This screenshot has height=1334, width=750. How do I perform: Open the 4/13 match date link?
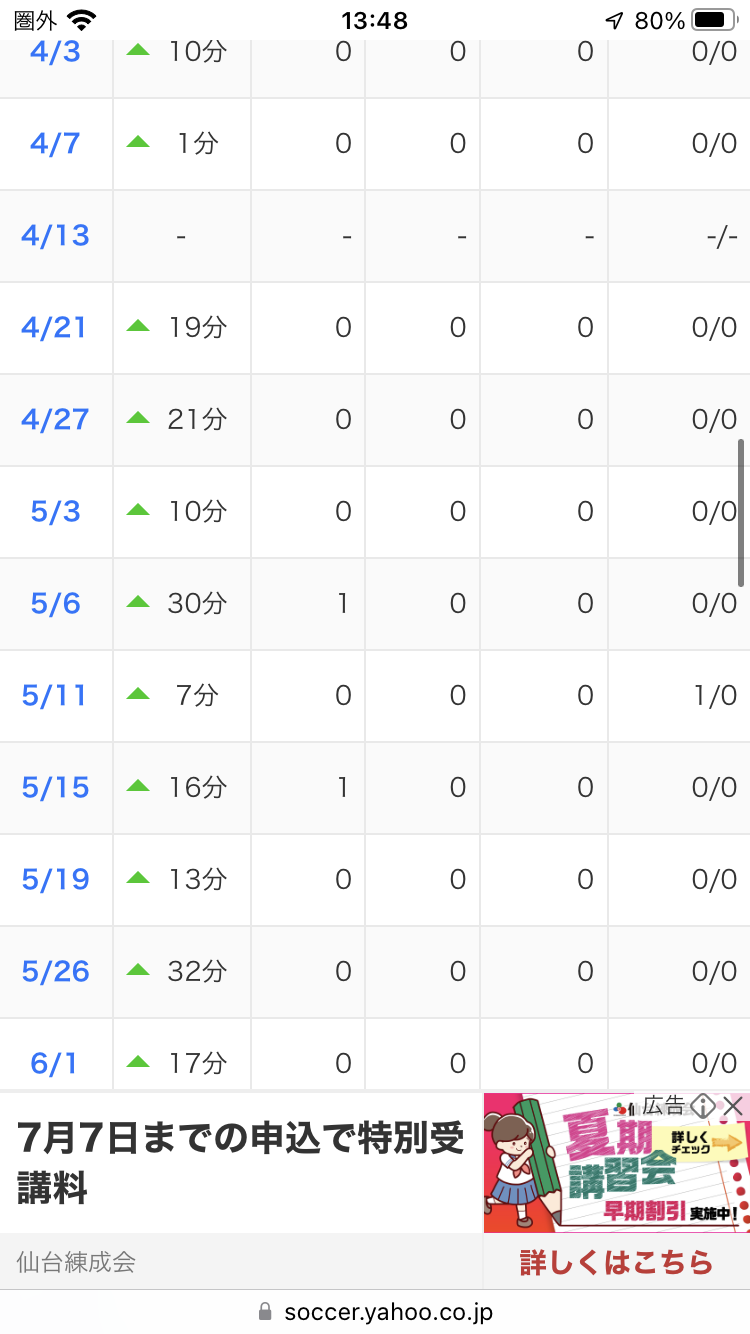point(56,236)
